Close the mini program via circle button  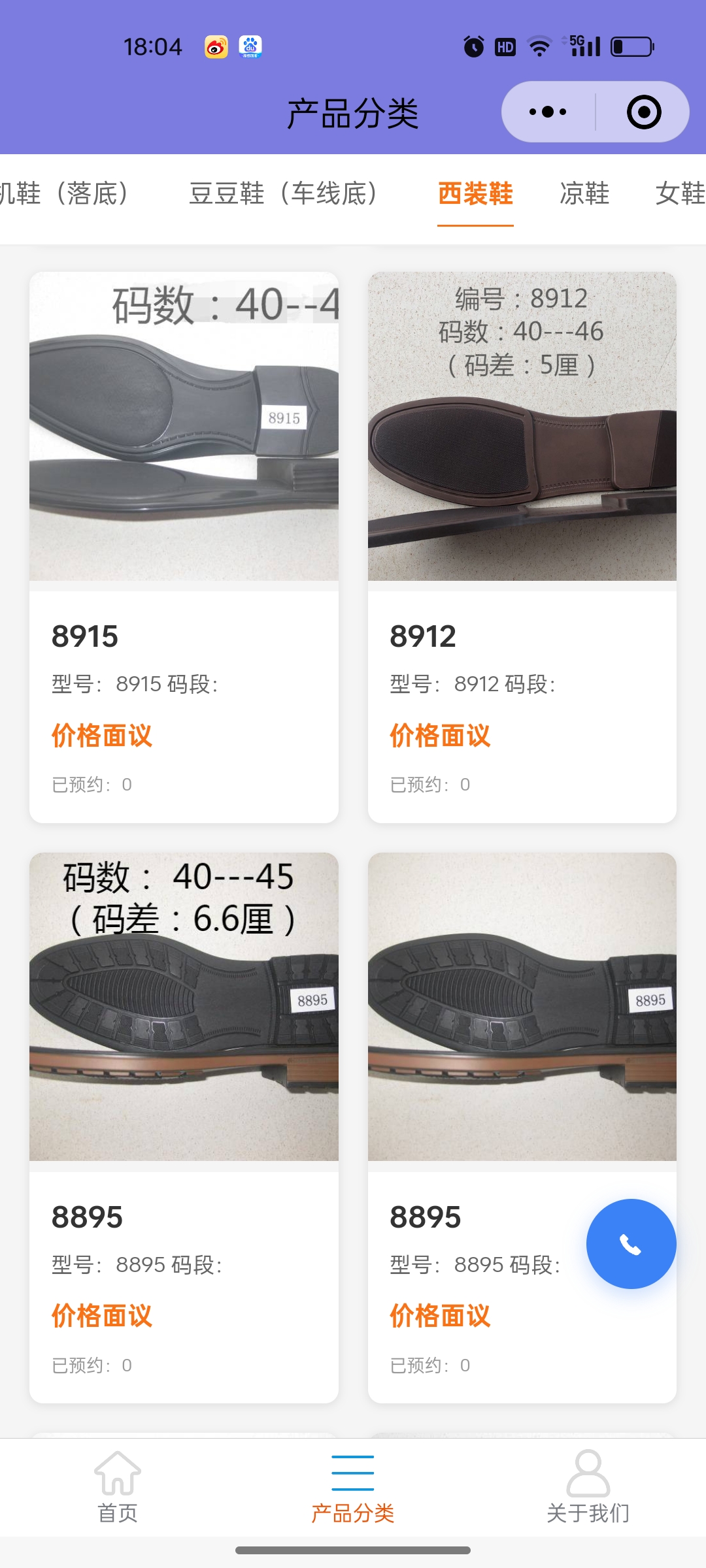pos(643,112)
